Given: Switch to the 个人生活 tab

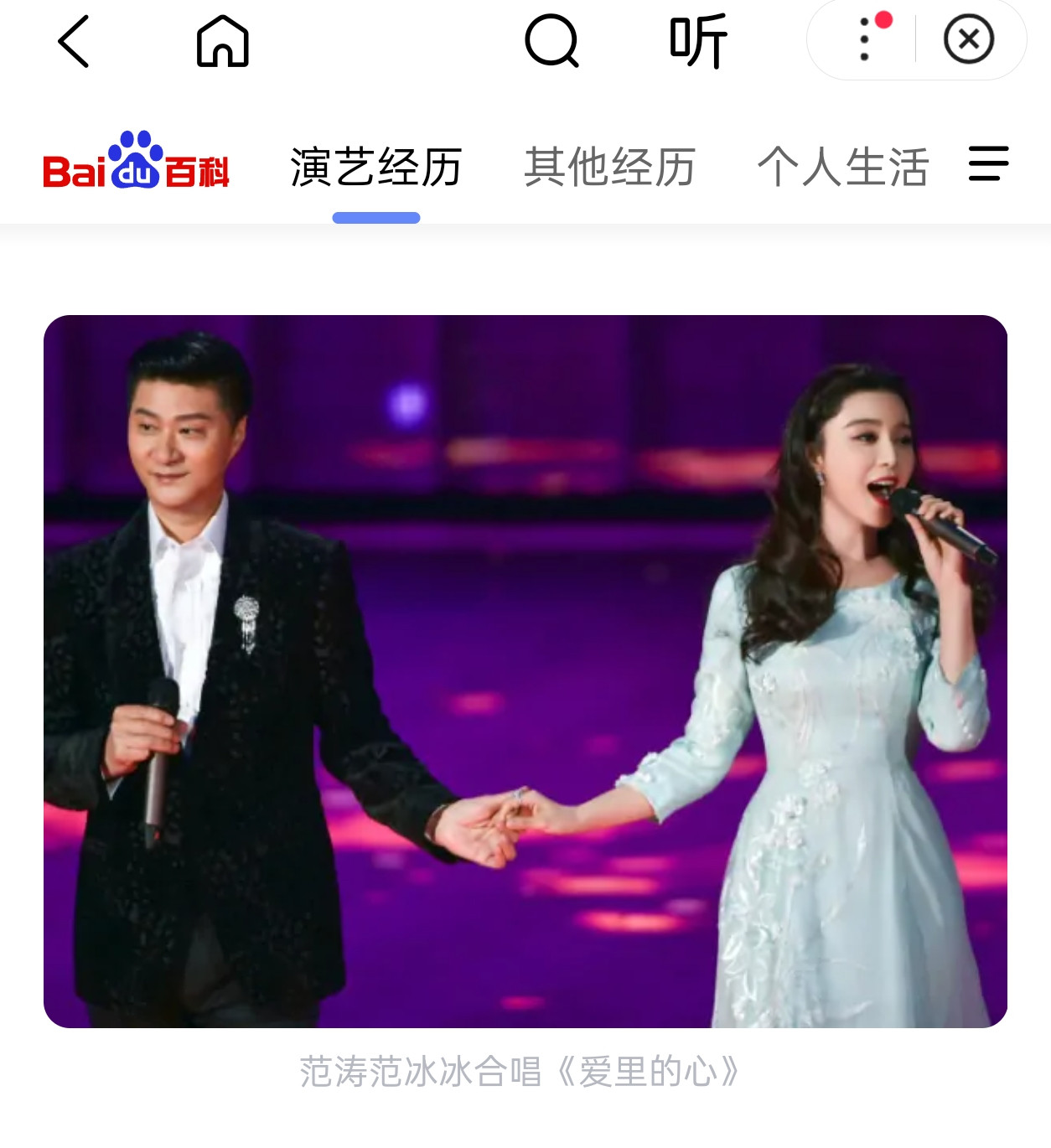Looking at the screenshot, I should pyautogui.click(x=843, y=167).
